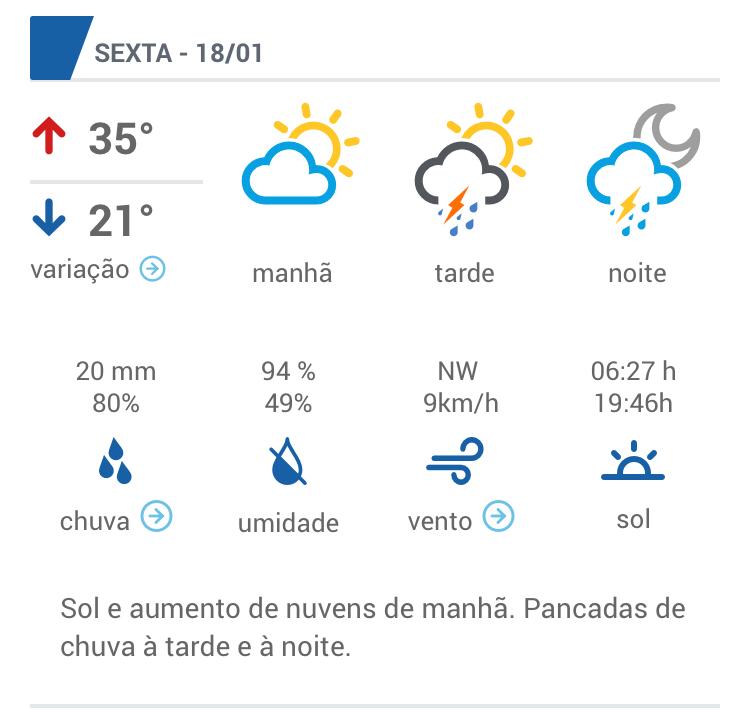Open temperature variação details arrow
750x710 pixels.
[152, 269]
